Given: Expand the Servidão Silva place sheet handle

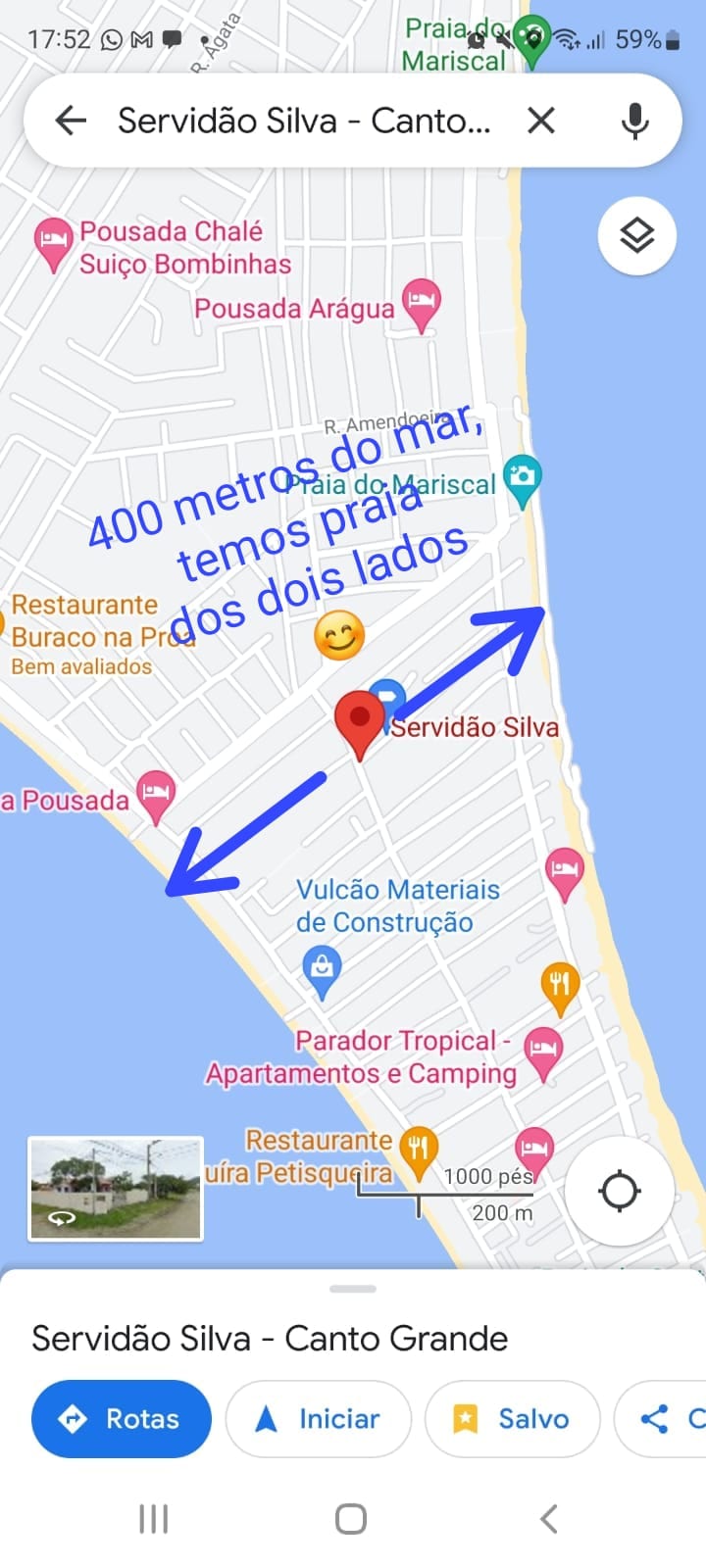Looking at the screenshot, I should pyautogui.click(x=353, y=1289).
